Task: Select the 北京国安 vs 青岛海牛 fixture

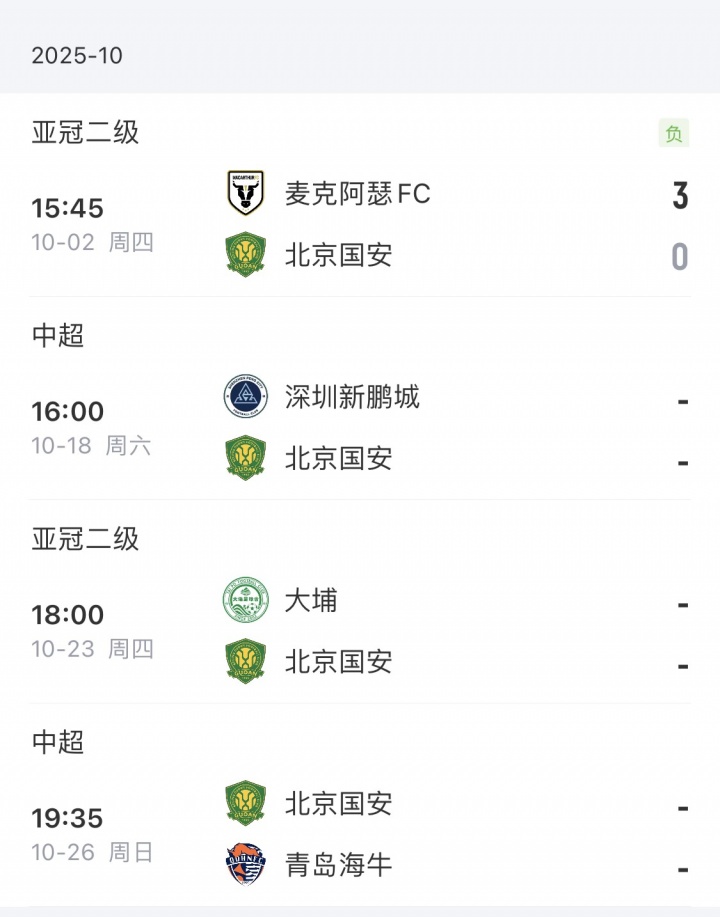Action: 360,834
